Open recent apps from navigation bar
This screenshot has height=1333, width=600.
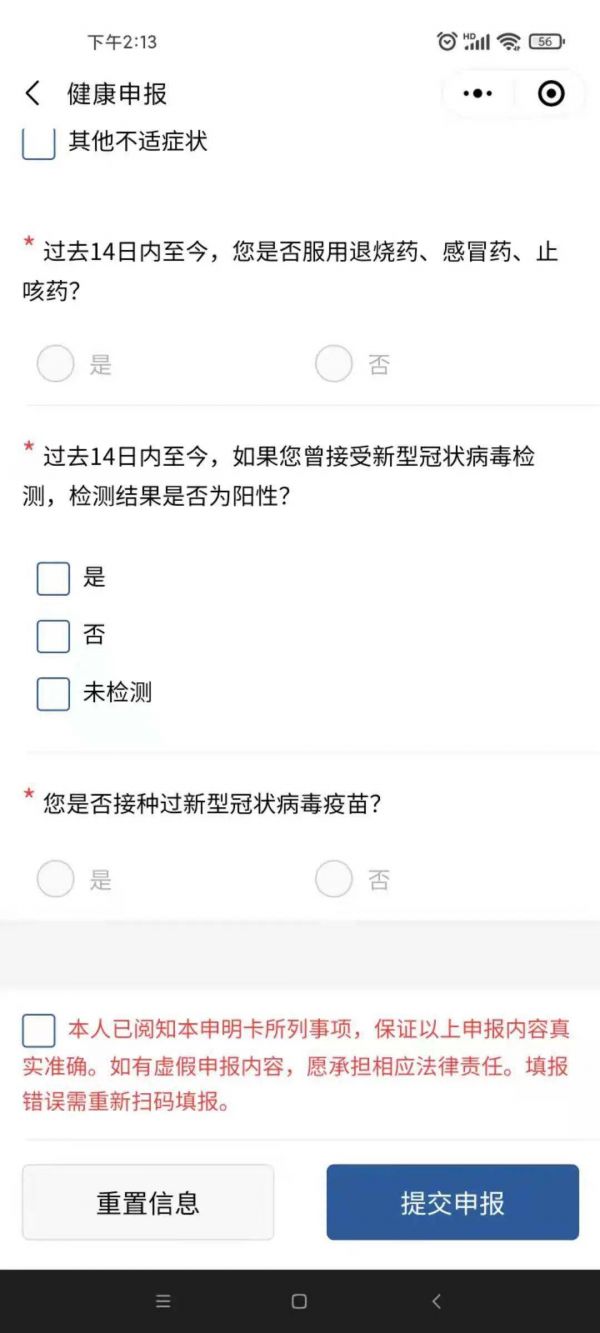(x=163, y=1301)
